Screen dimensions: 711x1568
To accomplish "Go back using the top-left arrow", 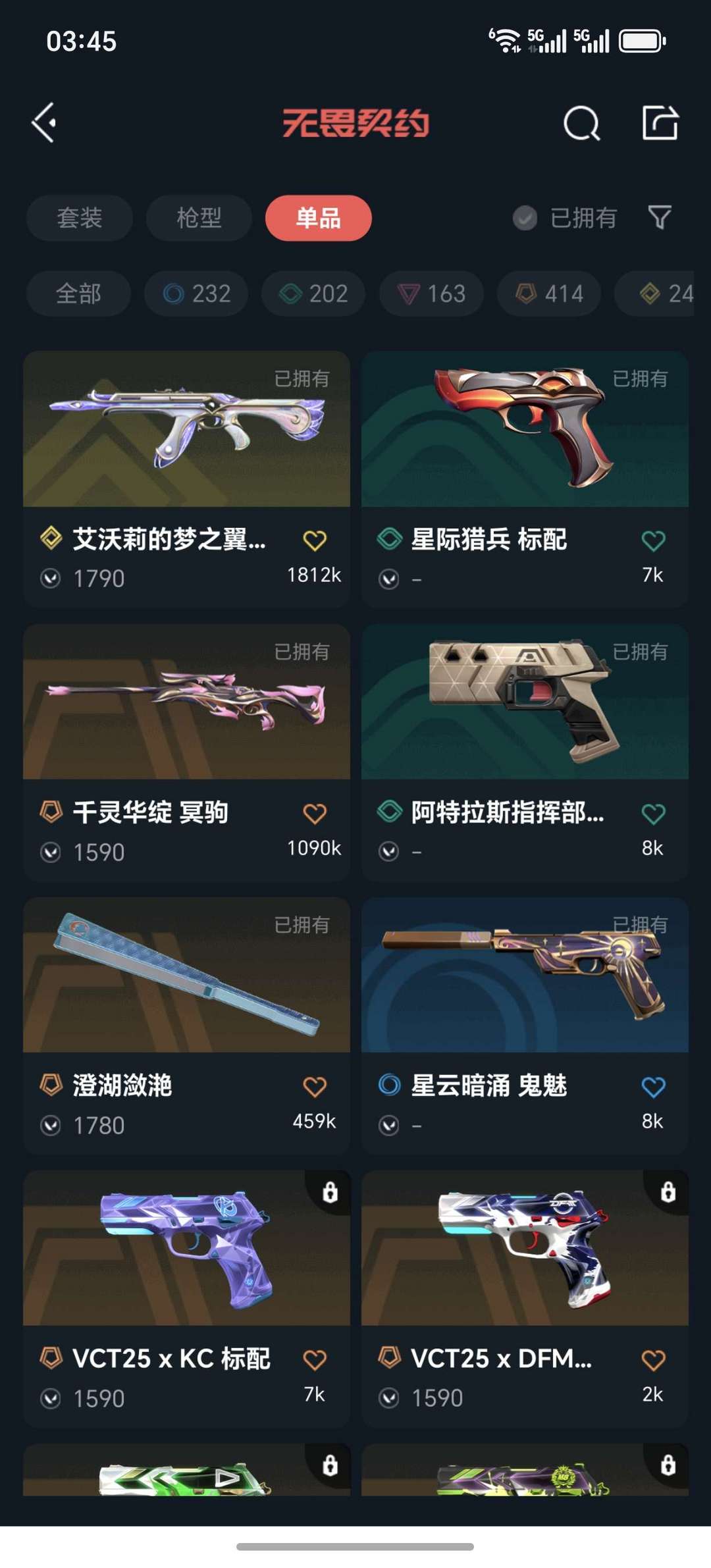I will (44, 122).
